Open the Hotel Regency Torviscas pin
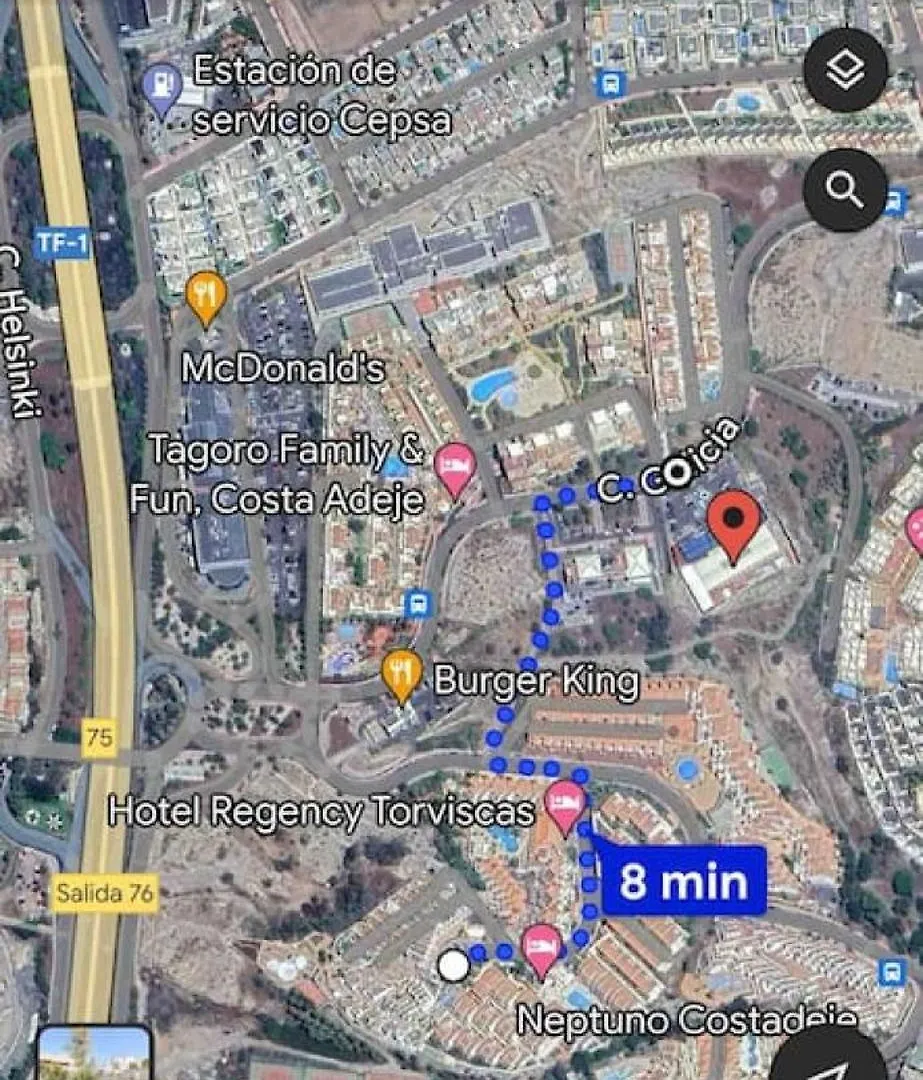Screen dimensions: 923x1080 (566, 803)
